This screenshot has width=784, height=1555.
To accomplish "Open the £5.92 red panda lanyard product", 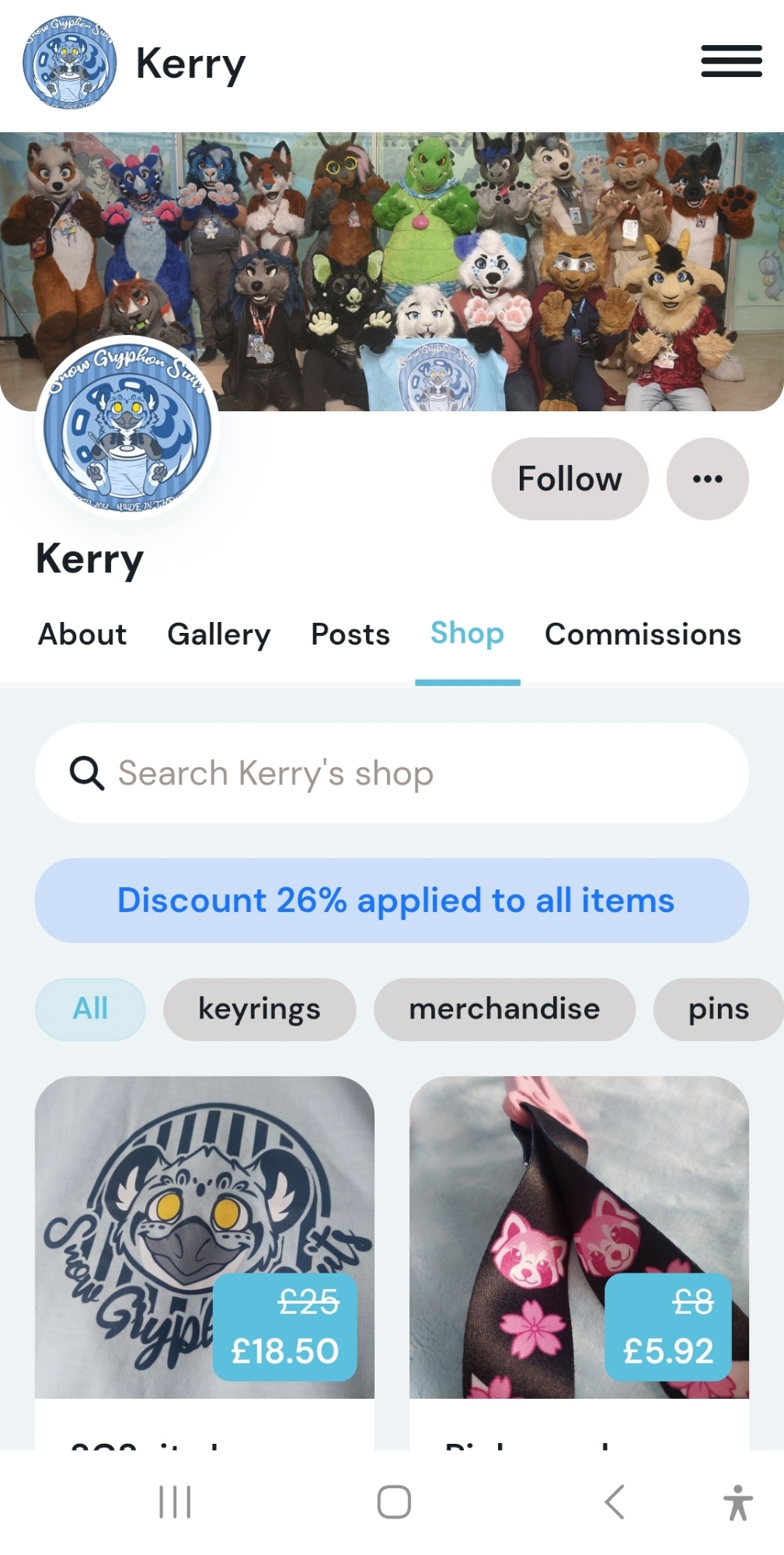I will tap(579, 1236).
